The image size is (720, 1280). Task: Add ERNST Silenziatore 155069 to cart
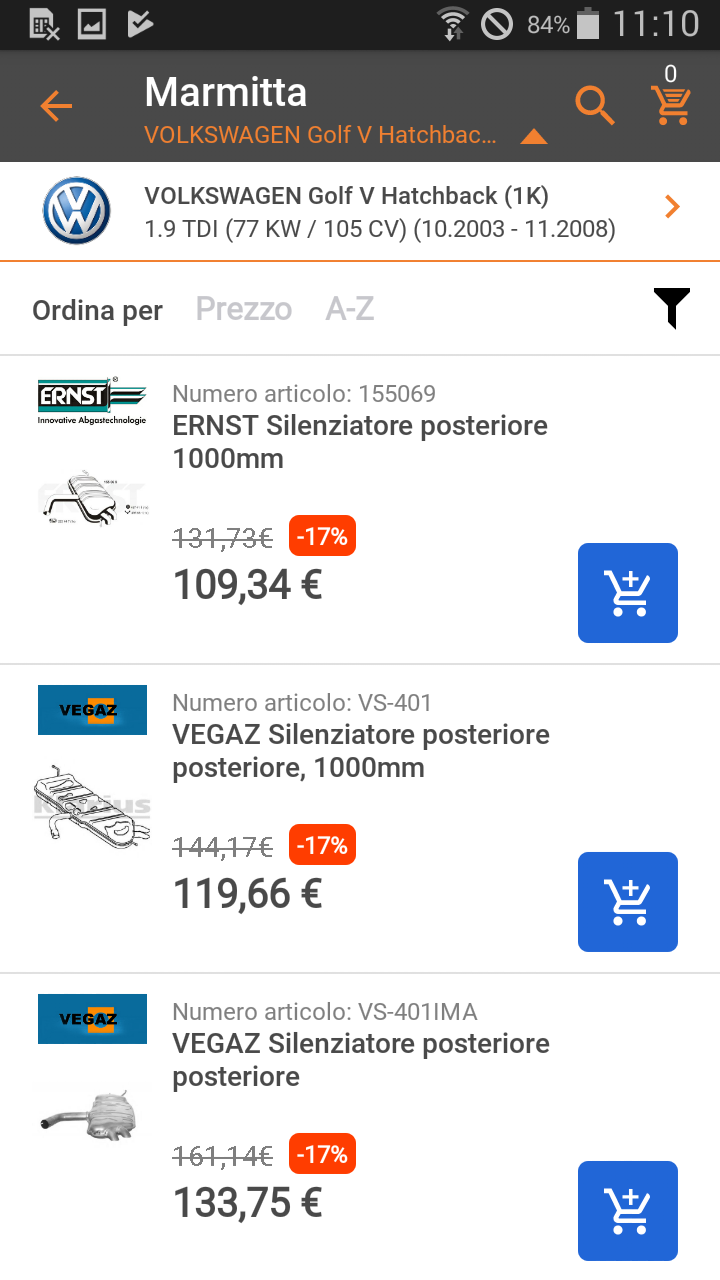[628, 593]
